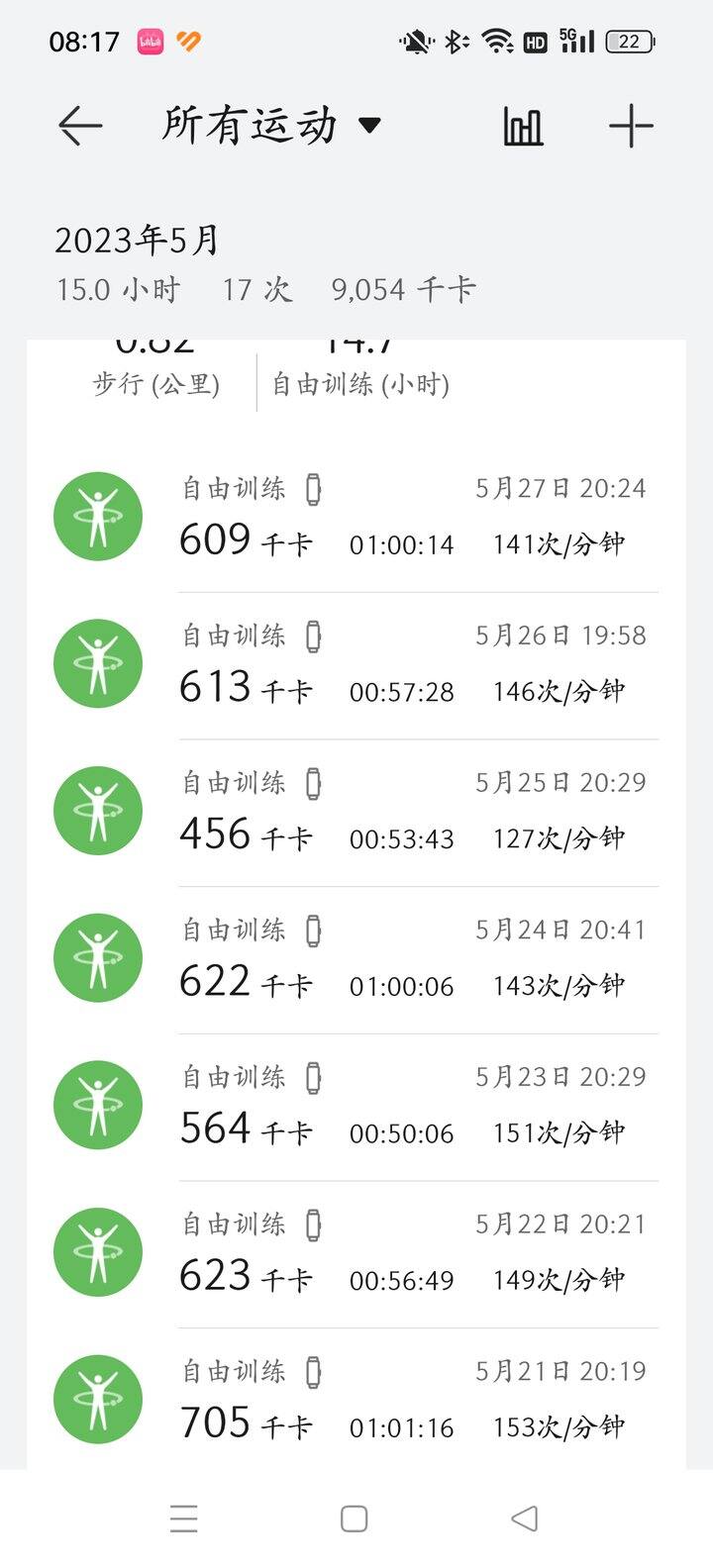Open the 5月27日 20:24 自由训练 record

click(x=356, y=518)
